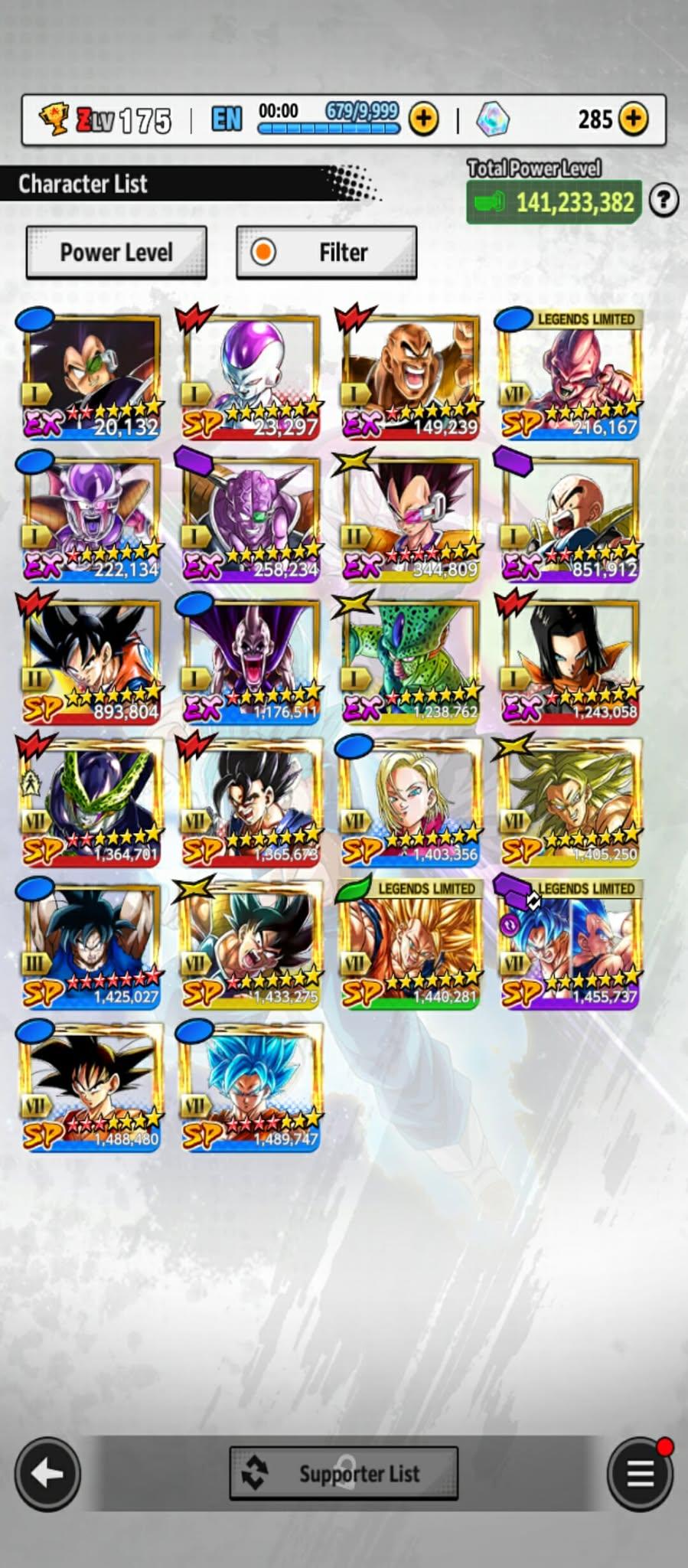Screen dimensions: 688x1568
Task: Select the character with power 20,132
Action: (x=92, y=375)
